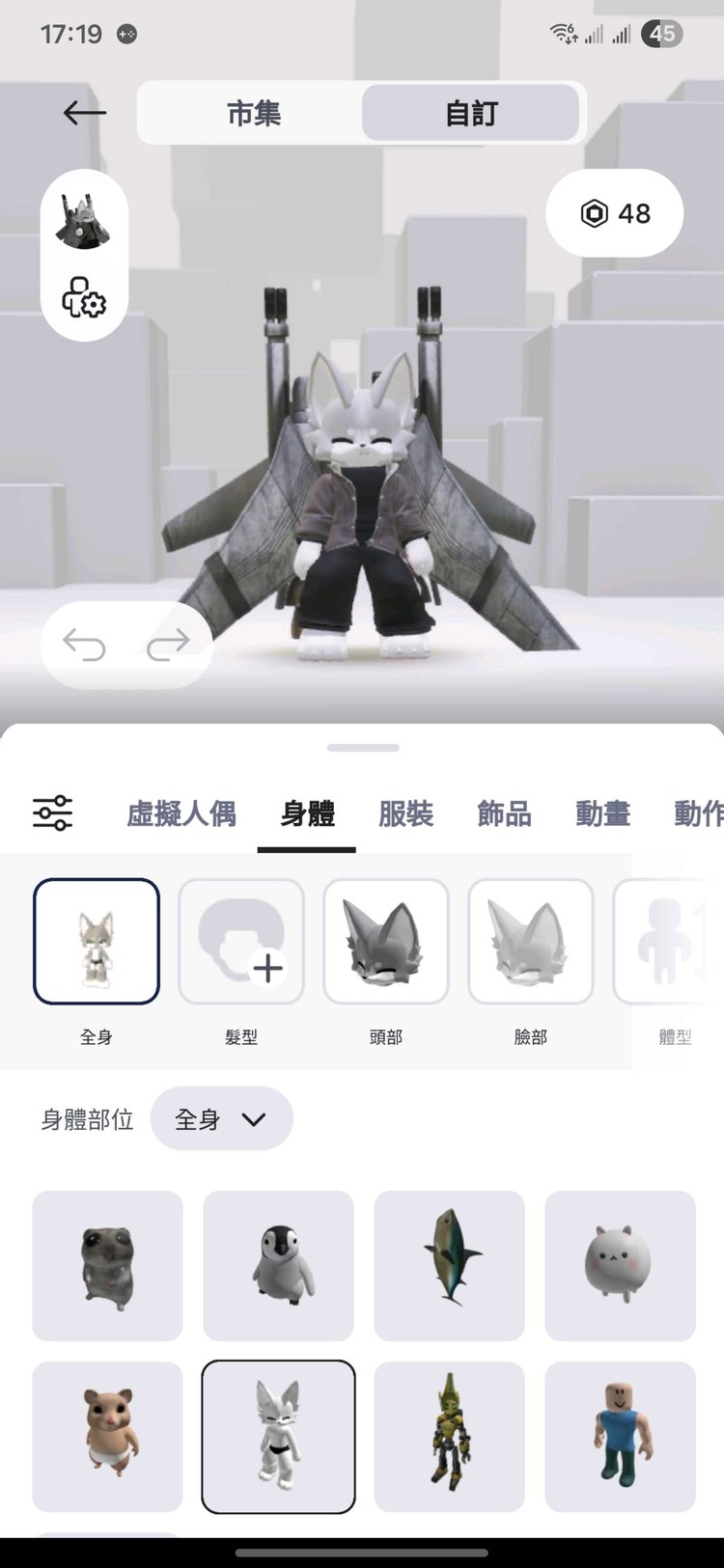This screenshot has height=1568, width=724.
Task: Switch to the 服裝 clothing tab
Action: click(405, 813)
